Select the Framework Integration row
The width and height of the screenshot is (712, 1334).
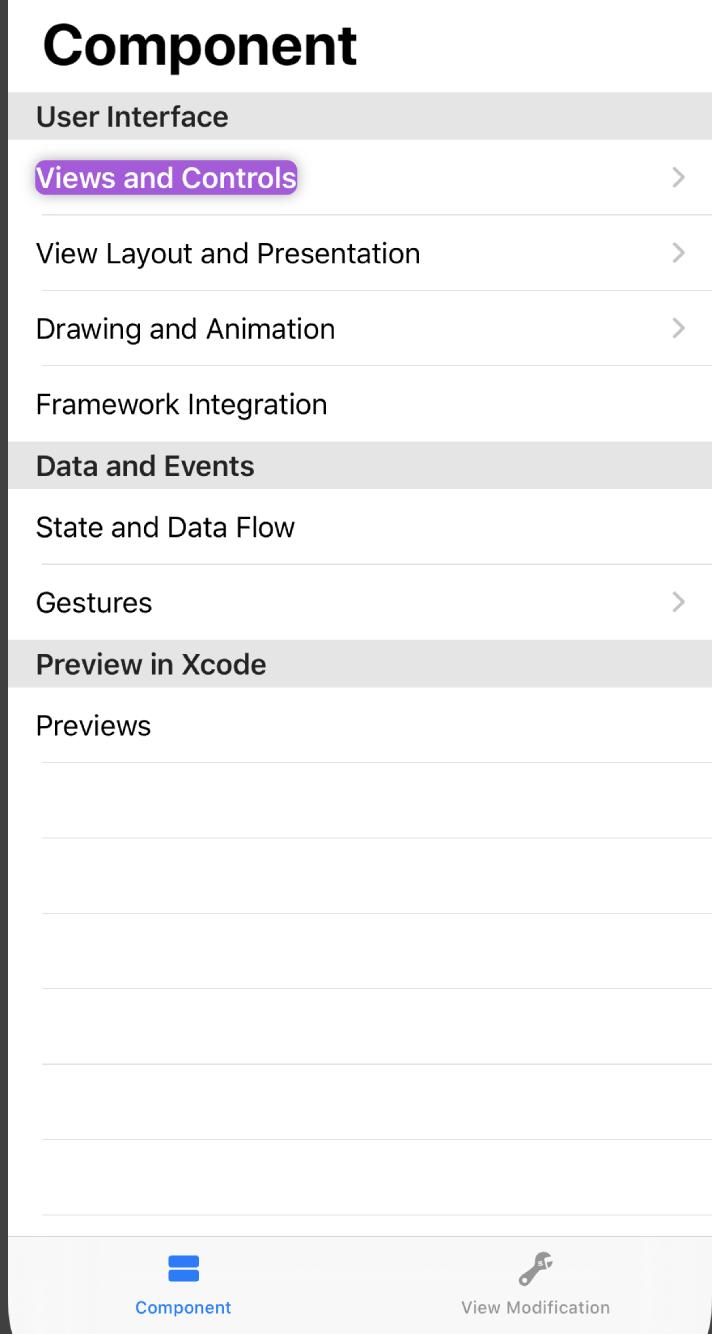(x=360, y=404)
